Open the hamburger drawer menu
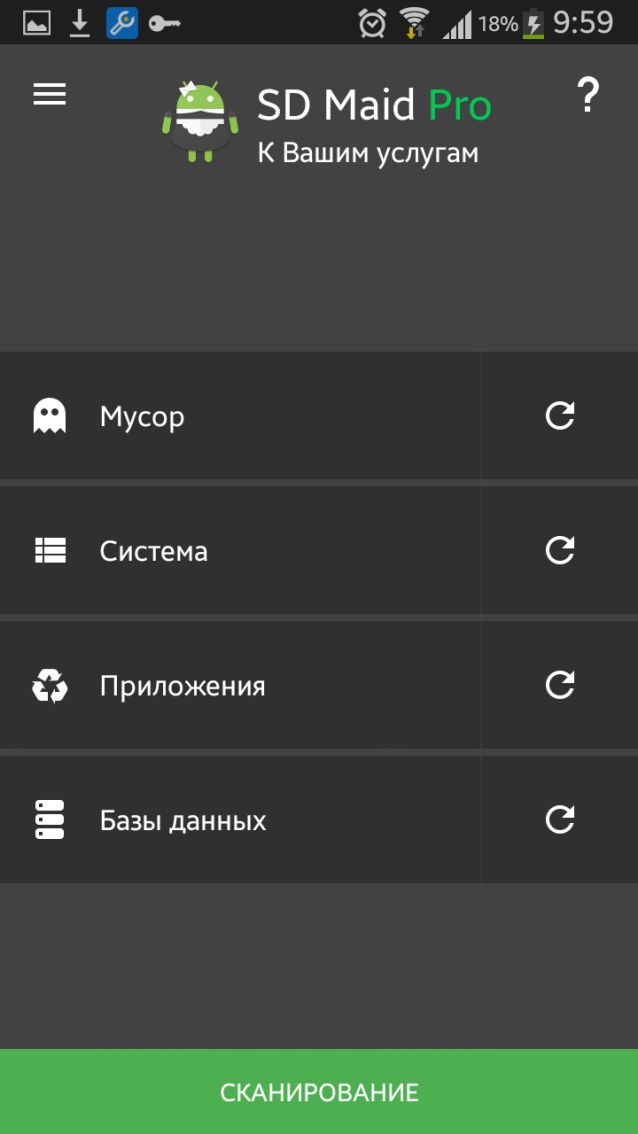The height and width of the screenshot is (1134, 638). click(x=49, y=94)
